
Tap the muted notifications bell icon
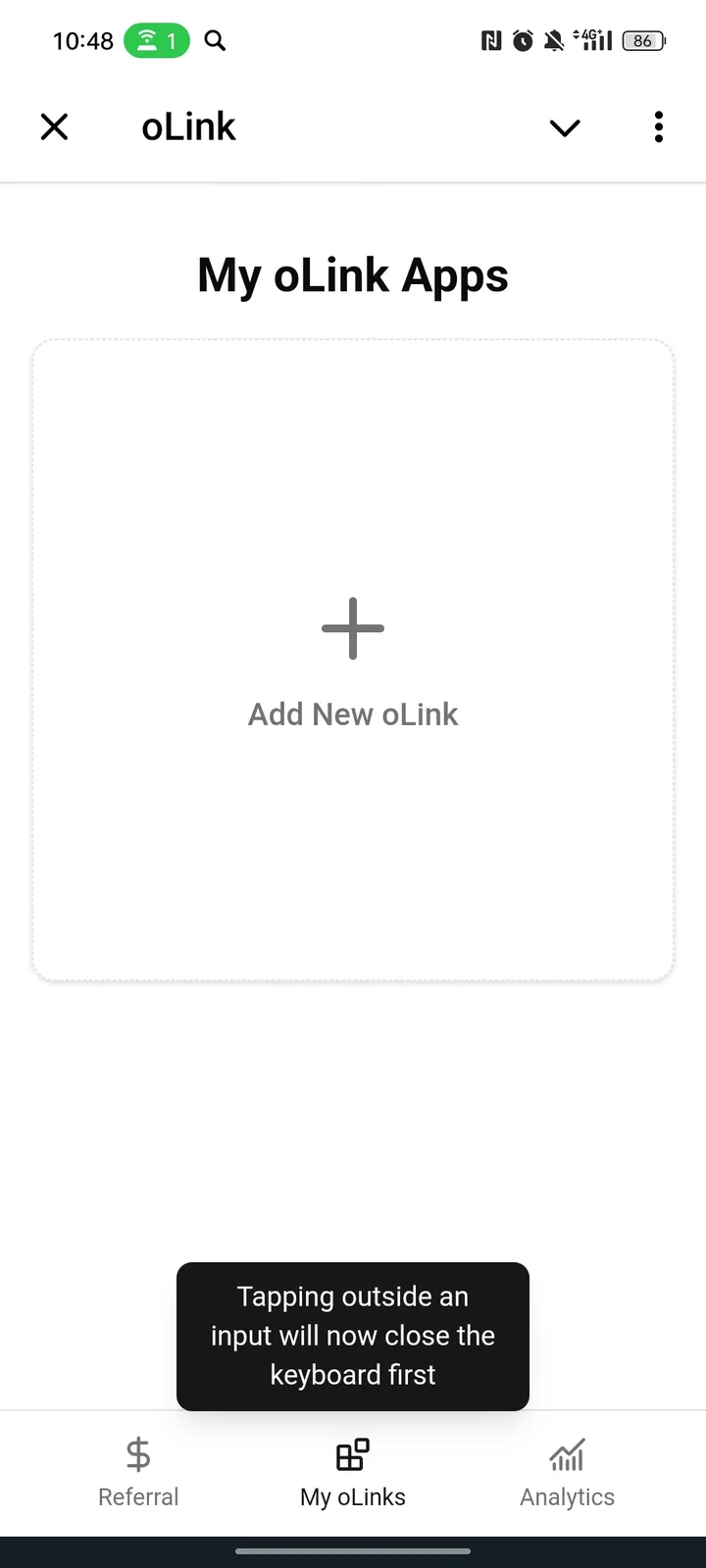tap(552, 41)
